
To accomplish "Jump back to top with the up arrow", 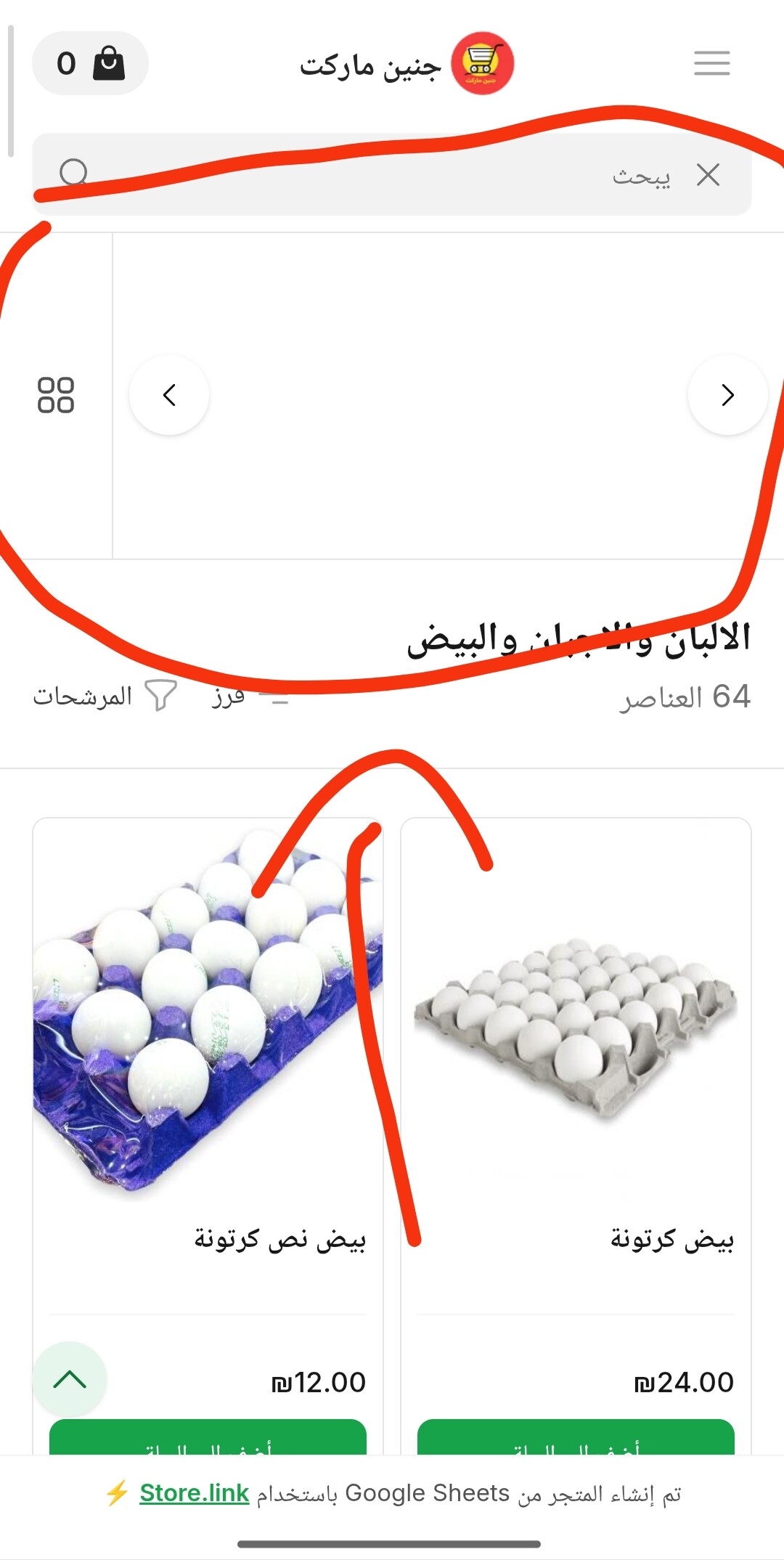I will pos(70,1378).
